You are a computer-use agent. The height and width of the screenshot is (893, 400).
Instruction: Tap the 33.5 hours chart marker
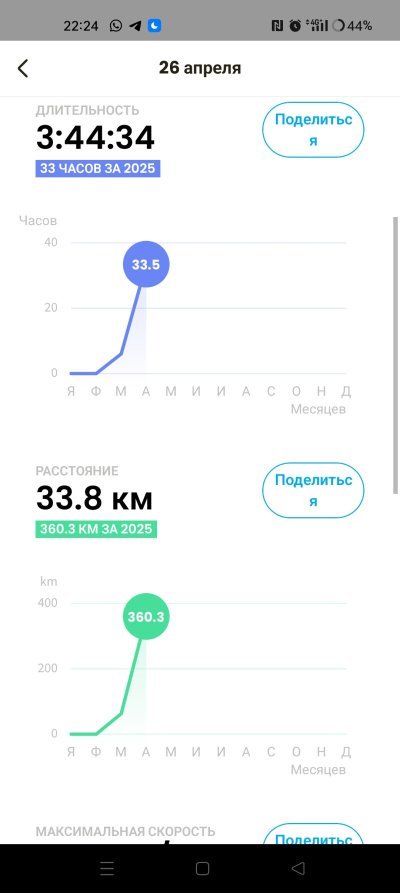click(x=146, y=264)
